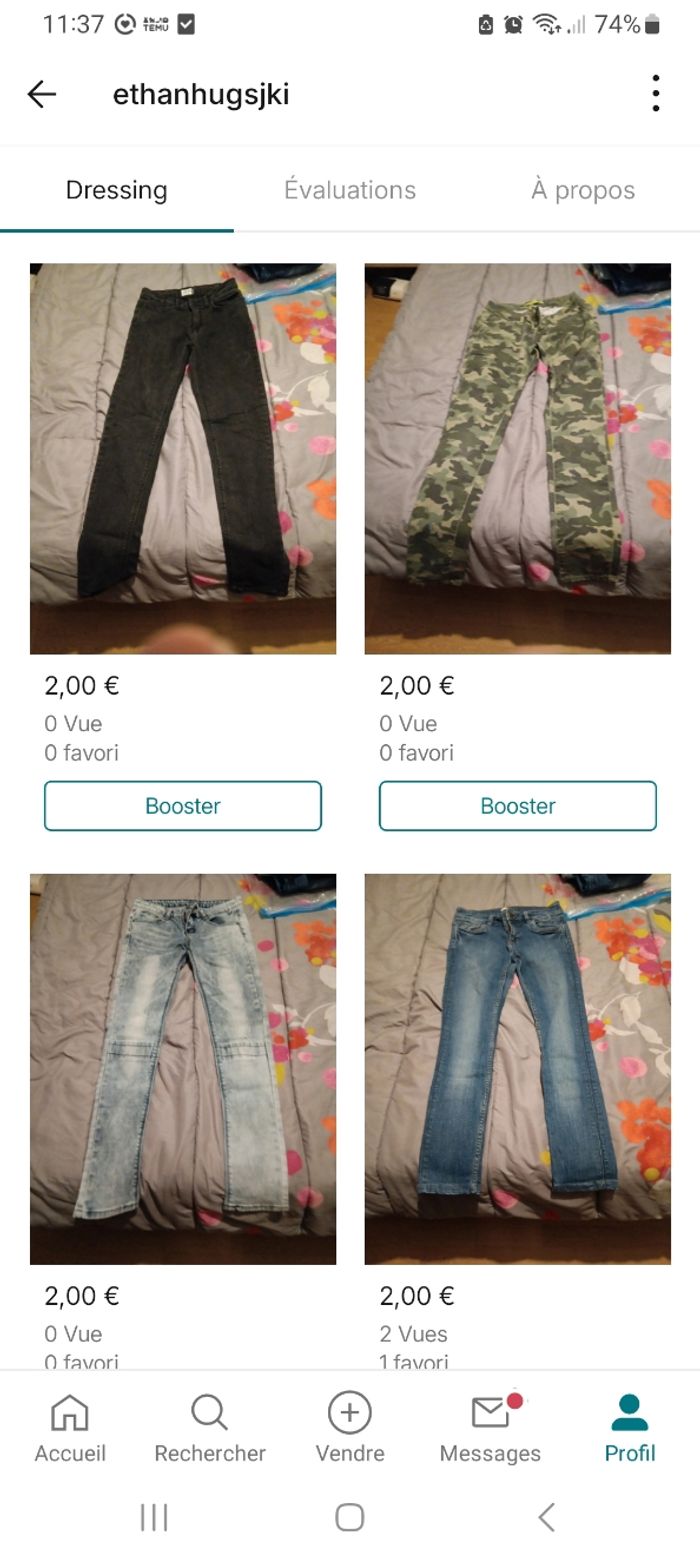Boost the black jeans listing
This screenshot has height=1560, width=700.
coord(183,806)
